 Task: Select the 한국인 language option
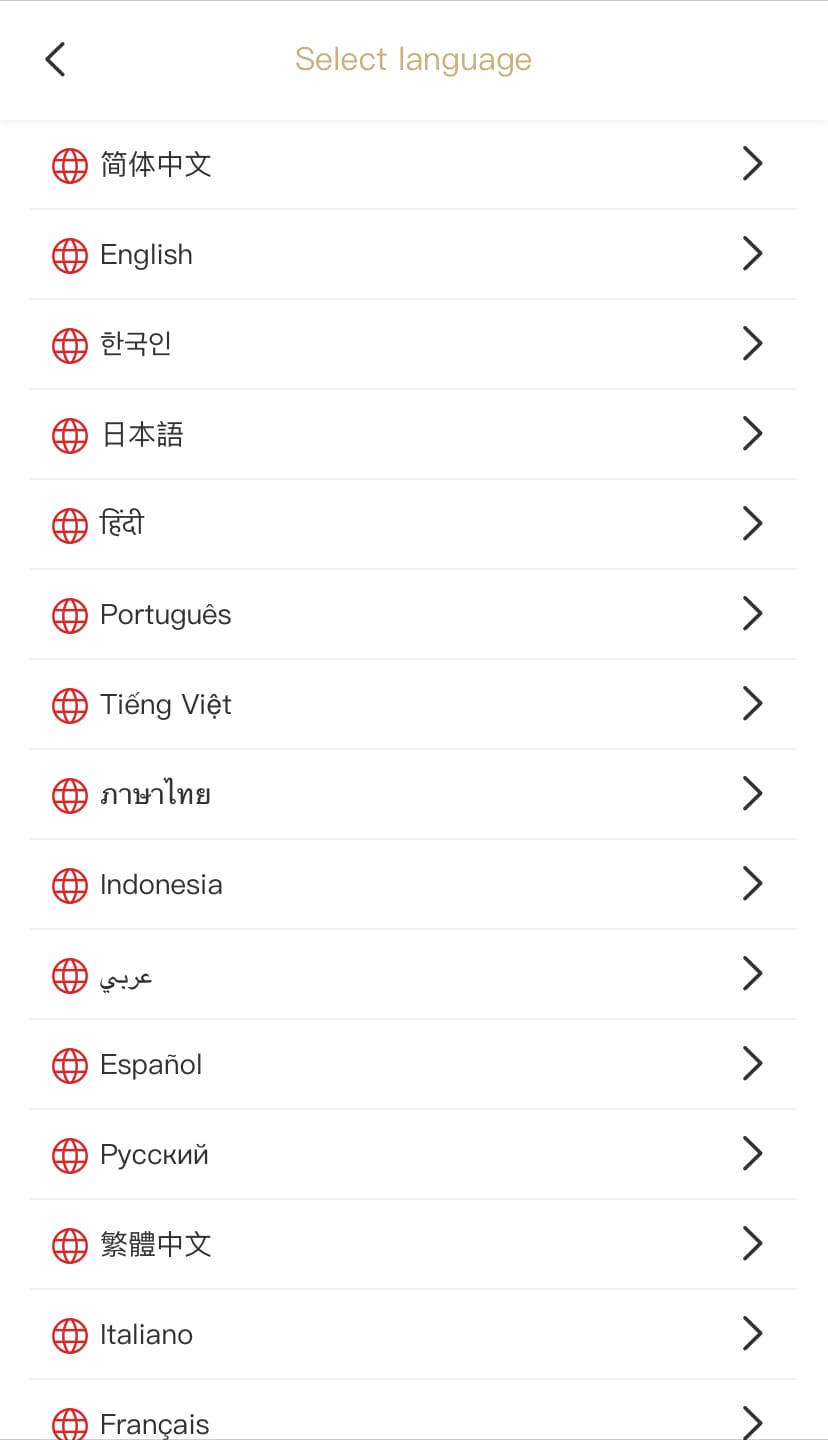pos(136,344)
